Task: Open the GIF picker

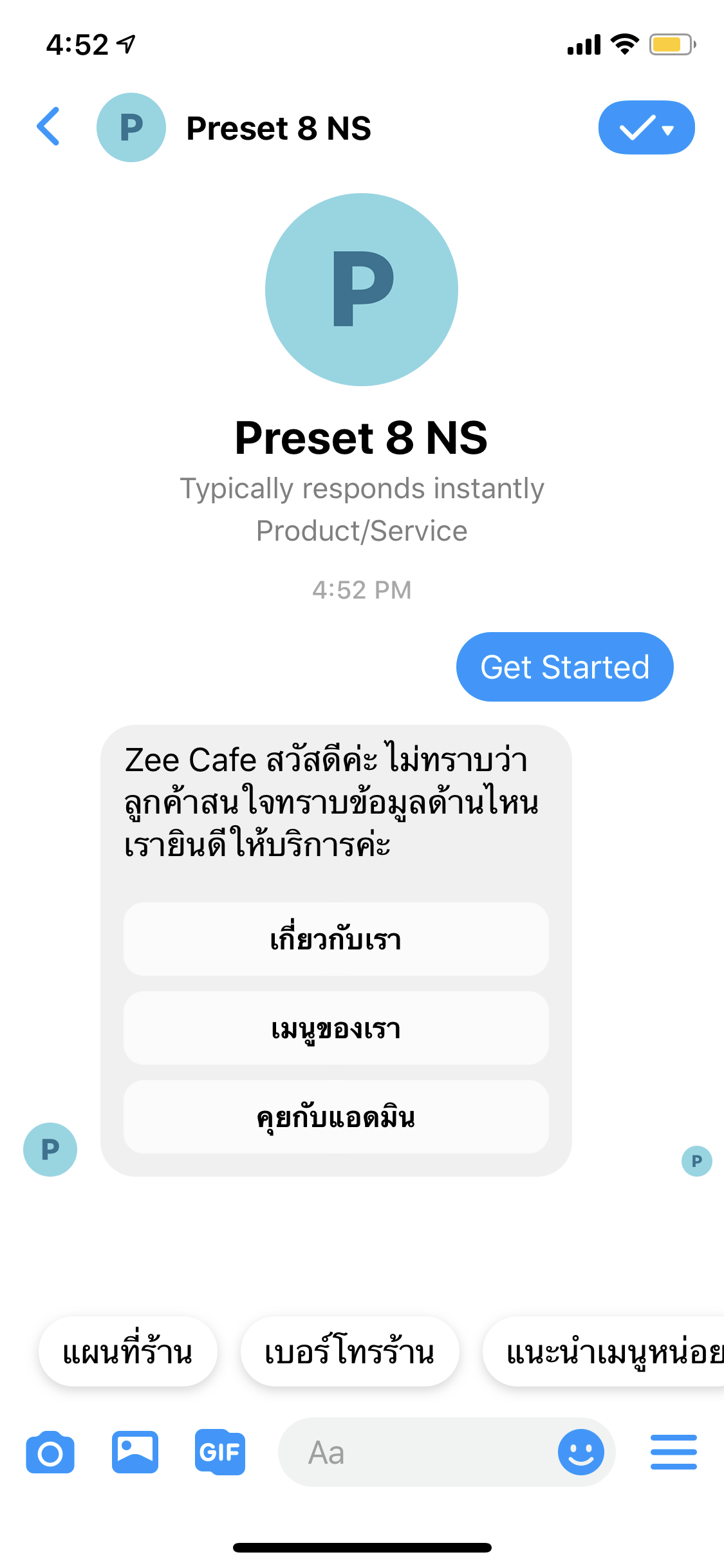Action: point(220,1452)
